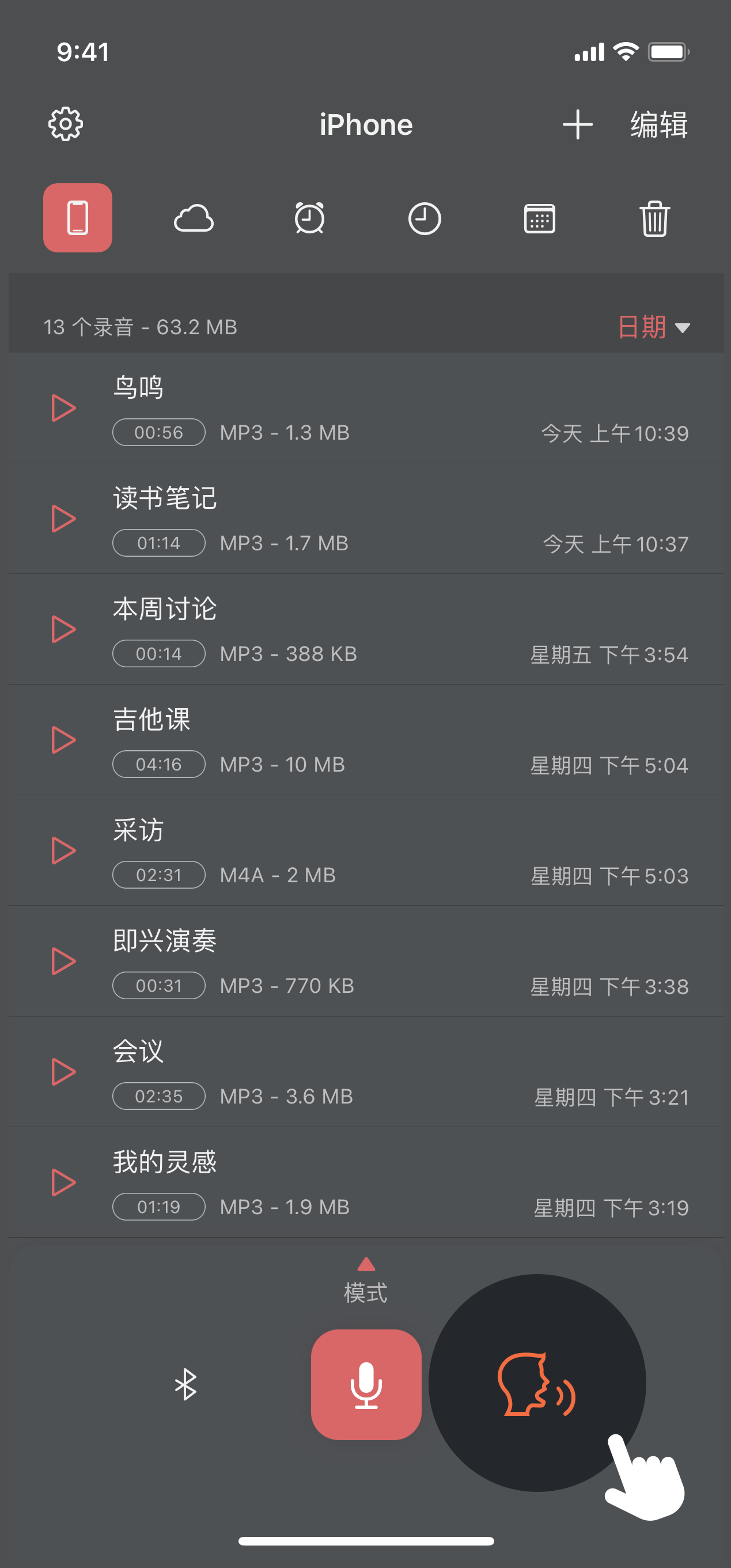Viewport: 731px width, 1568px height.
Task: Open the alarm clock tab
Action: point(309,218)
